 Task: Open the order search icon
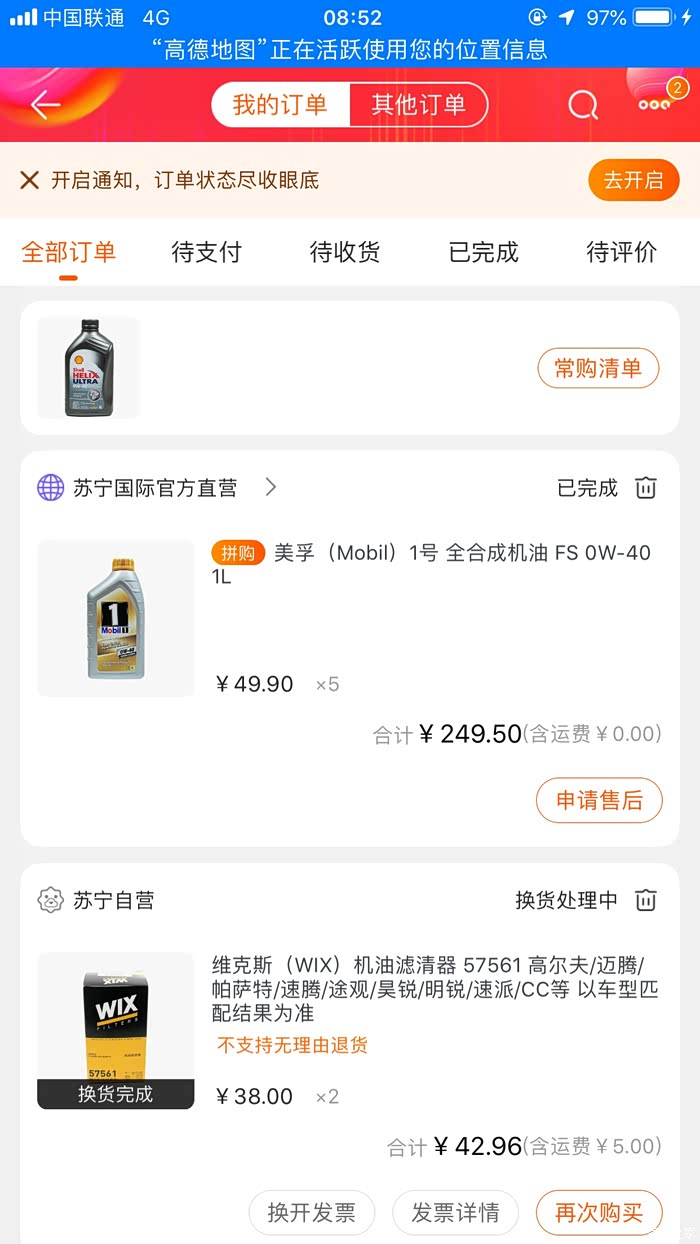click(x=583, y=105)
